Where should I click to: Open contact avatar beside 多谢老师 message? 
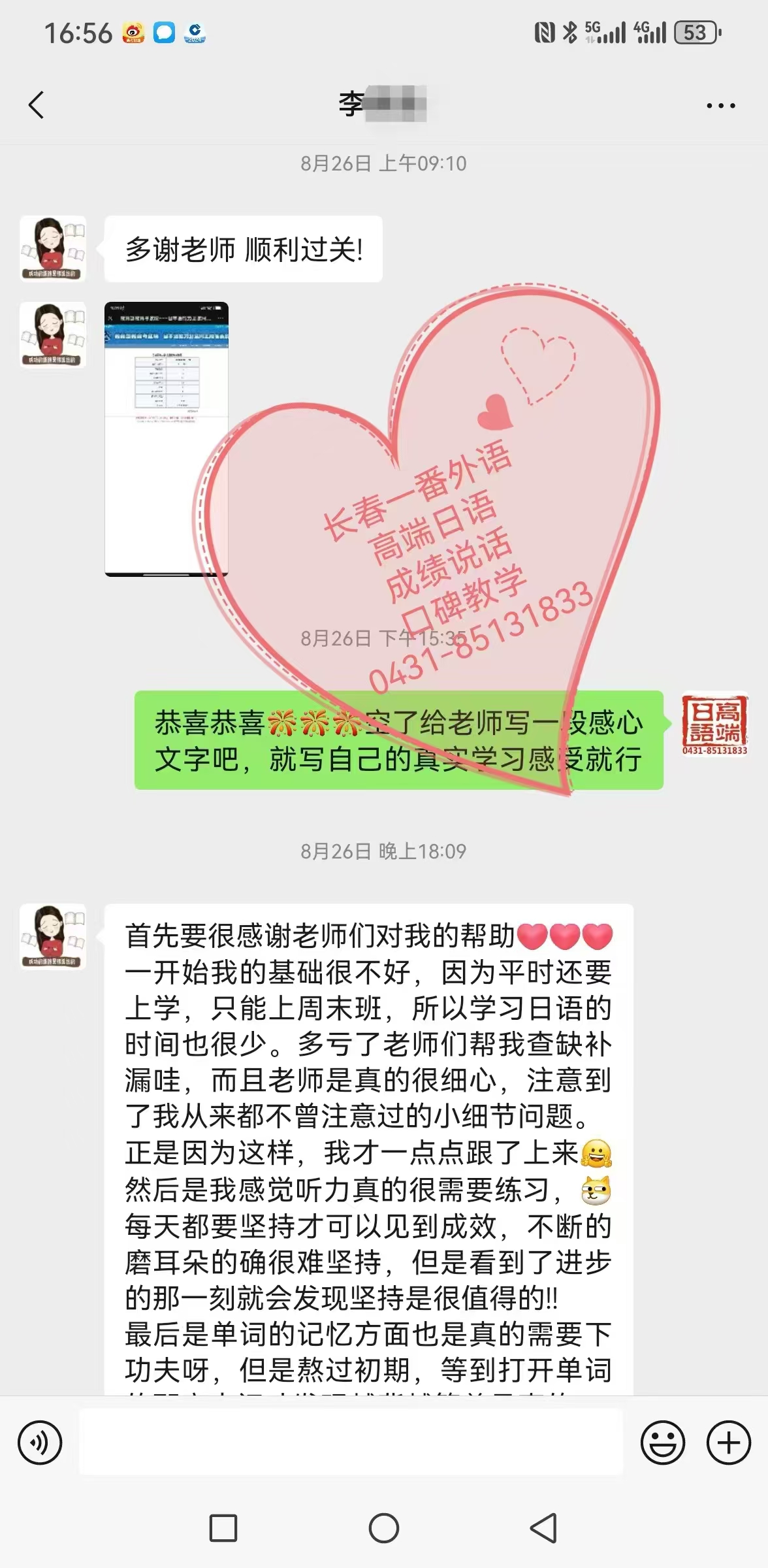click(53, 249)
